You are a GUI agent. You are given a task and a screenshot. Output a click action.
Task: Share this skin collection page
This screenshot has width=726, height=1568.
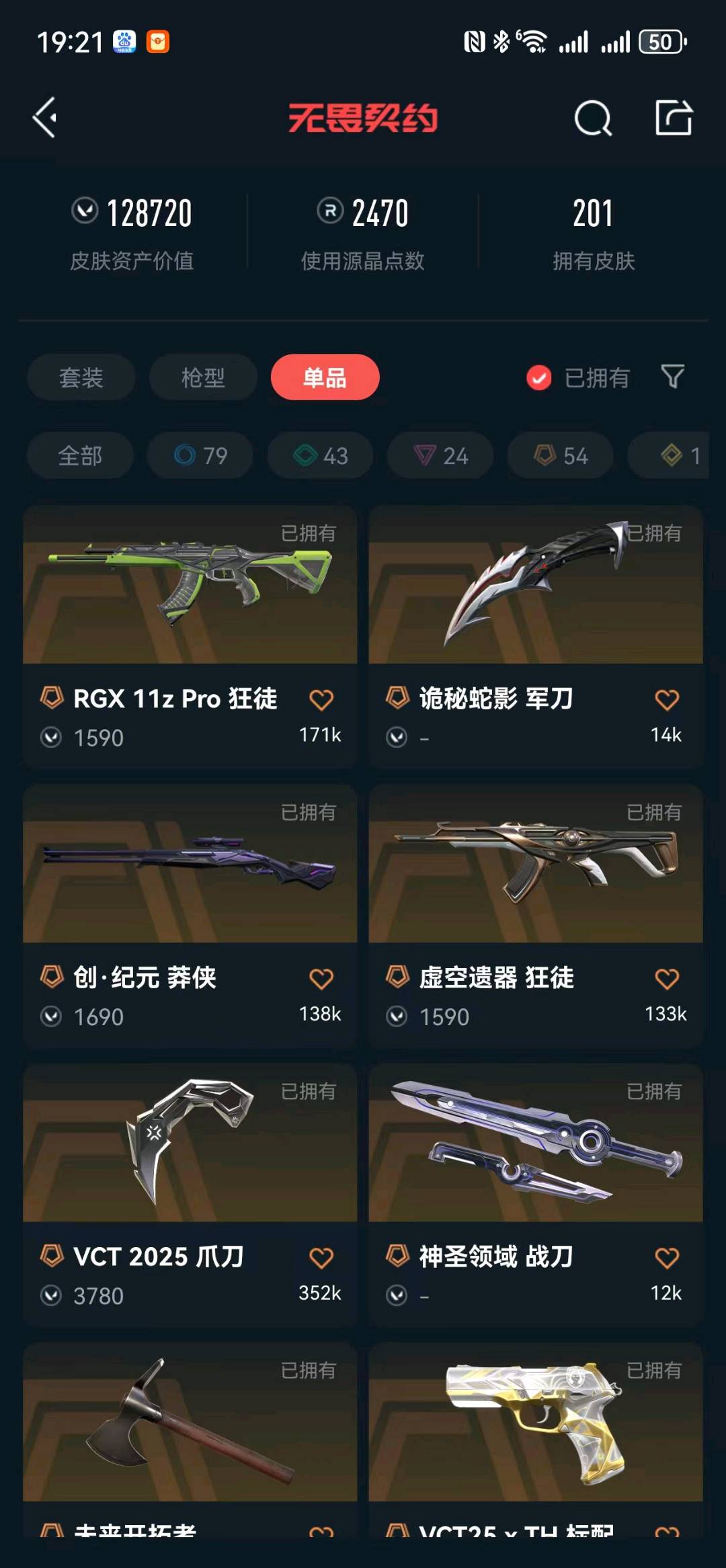pyautogui.click(x=674, y=118)
